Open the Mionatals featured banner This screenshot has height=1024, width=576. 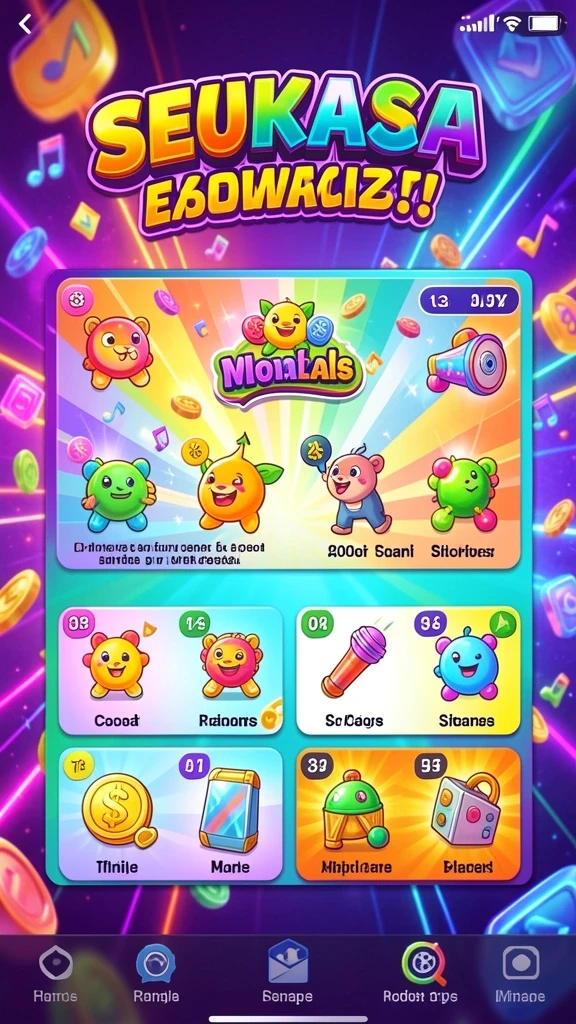coord(289,423)
